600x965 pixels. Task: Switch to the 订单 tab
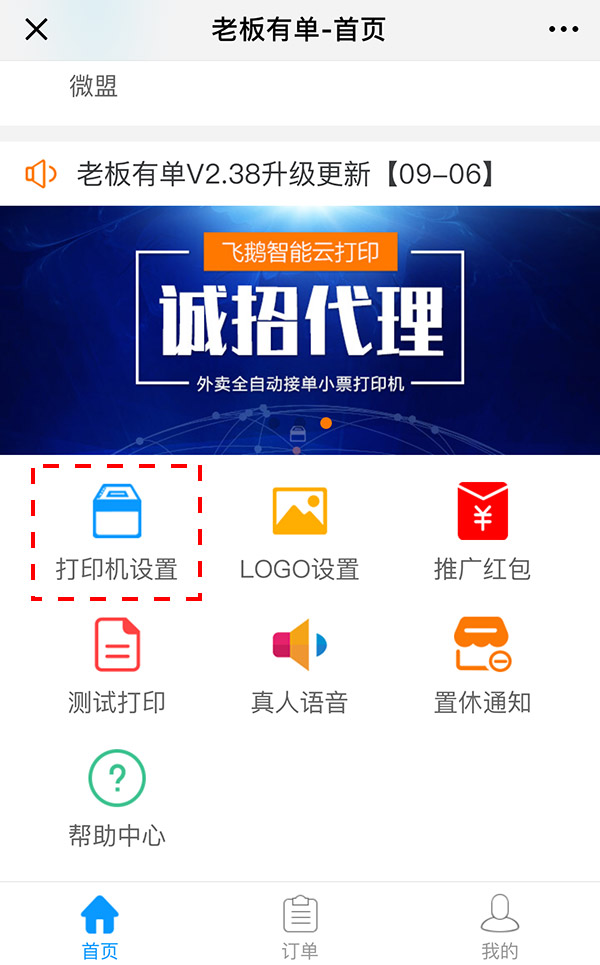pos(300,925)
